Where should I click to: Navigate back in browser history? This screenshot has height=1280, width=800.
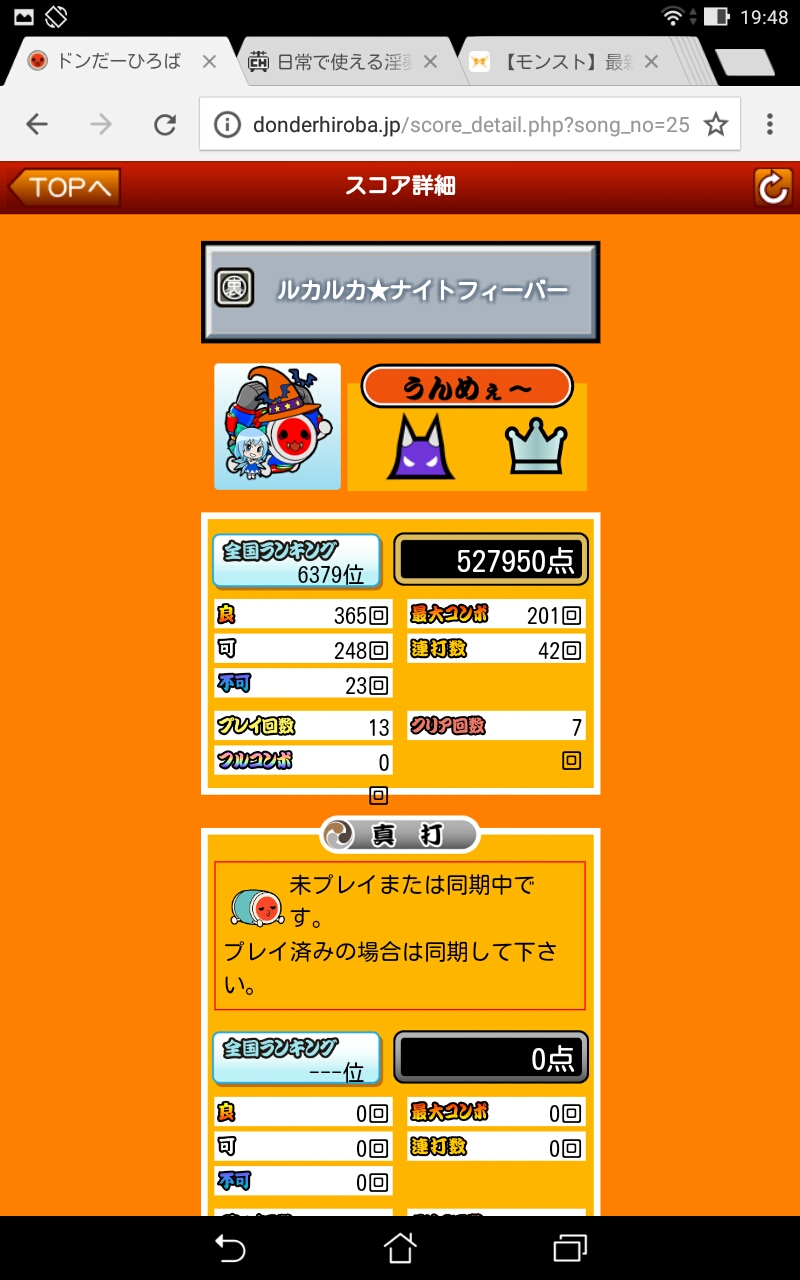(x=37, y=124)
